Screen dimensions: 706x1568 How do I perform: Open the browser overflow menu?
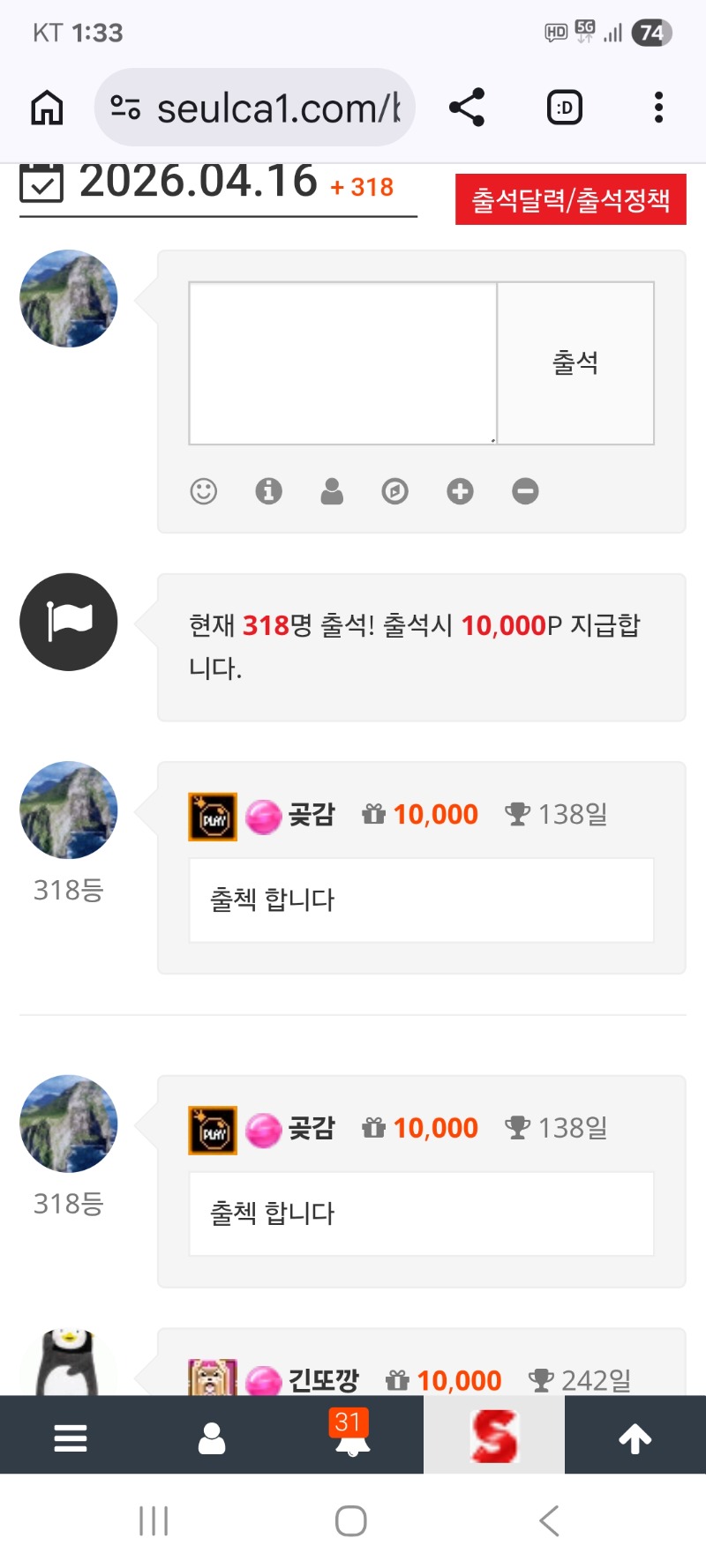pos(658,108)
